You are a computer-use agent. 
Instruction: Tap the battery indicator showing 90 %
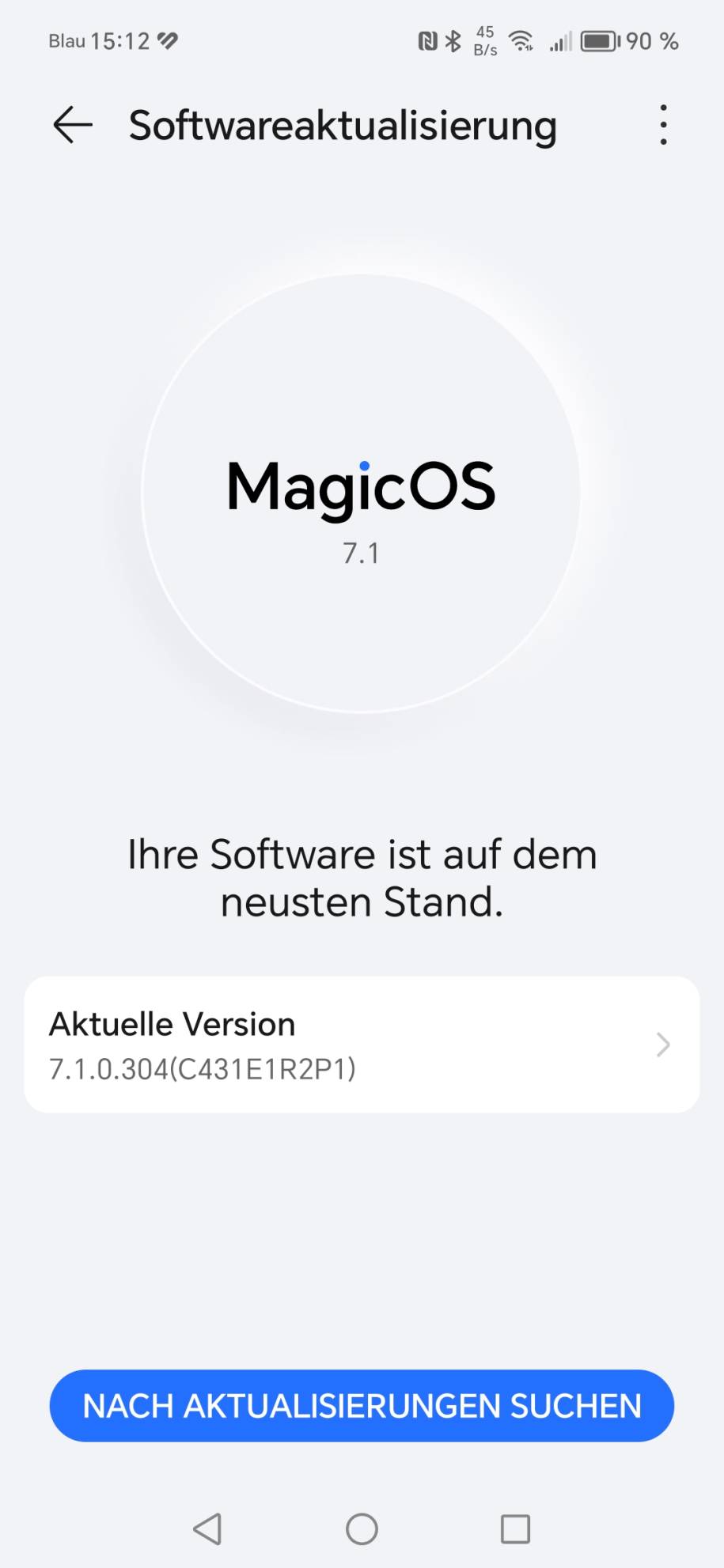599,41
